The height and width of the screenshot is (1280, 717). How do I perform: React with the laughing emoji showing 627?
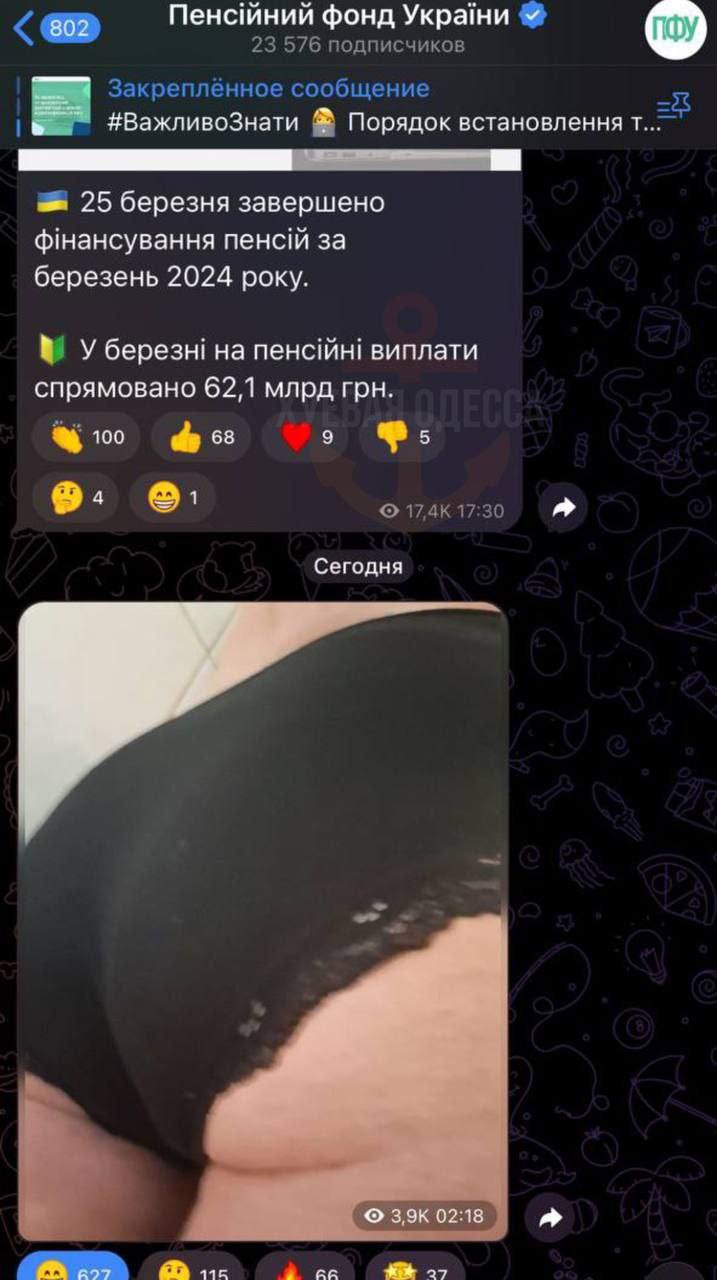pyautogui.click(x=73, y=1267)
